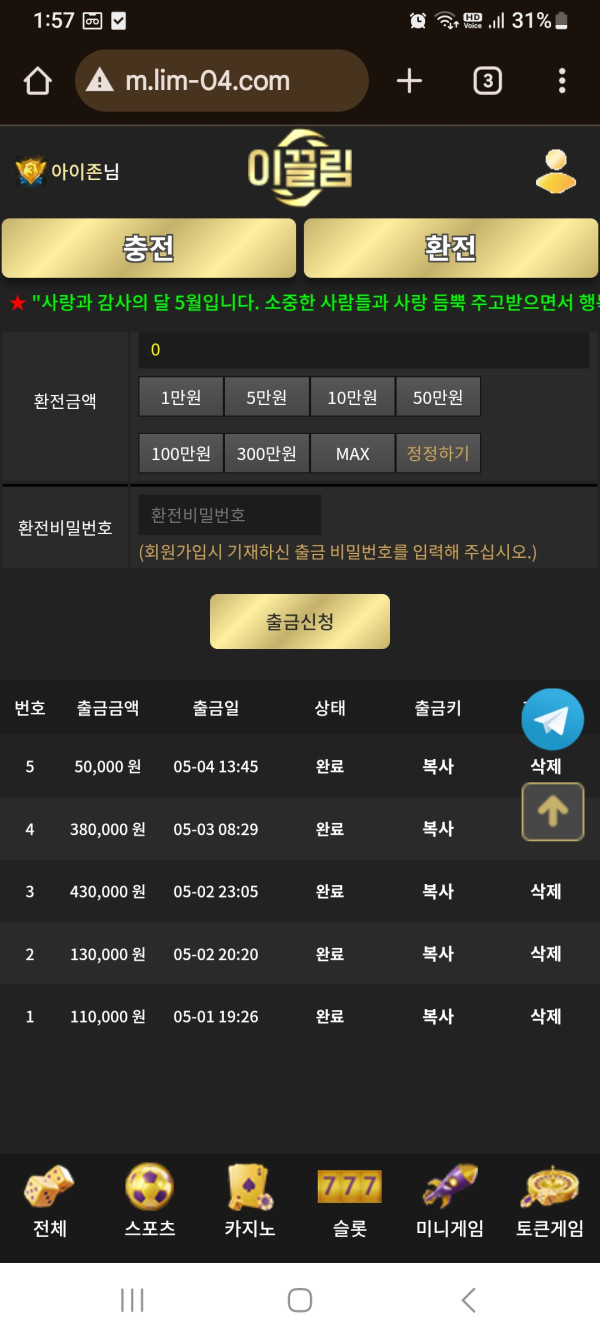Image resolution: width=600 pixels, height=1338 pixels.
Task: Tap the scroll-to-top arrow button
Action: tap(552, 811)
